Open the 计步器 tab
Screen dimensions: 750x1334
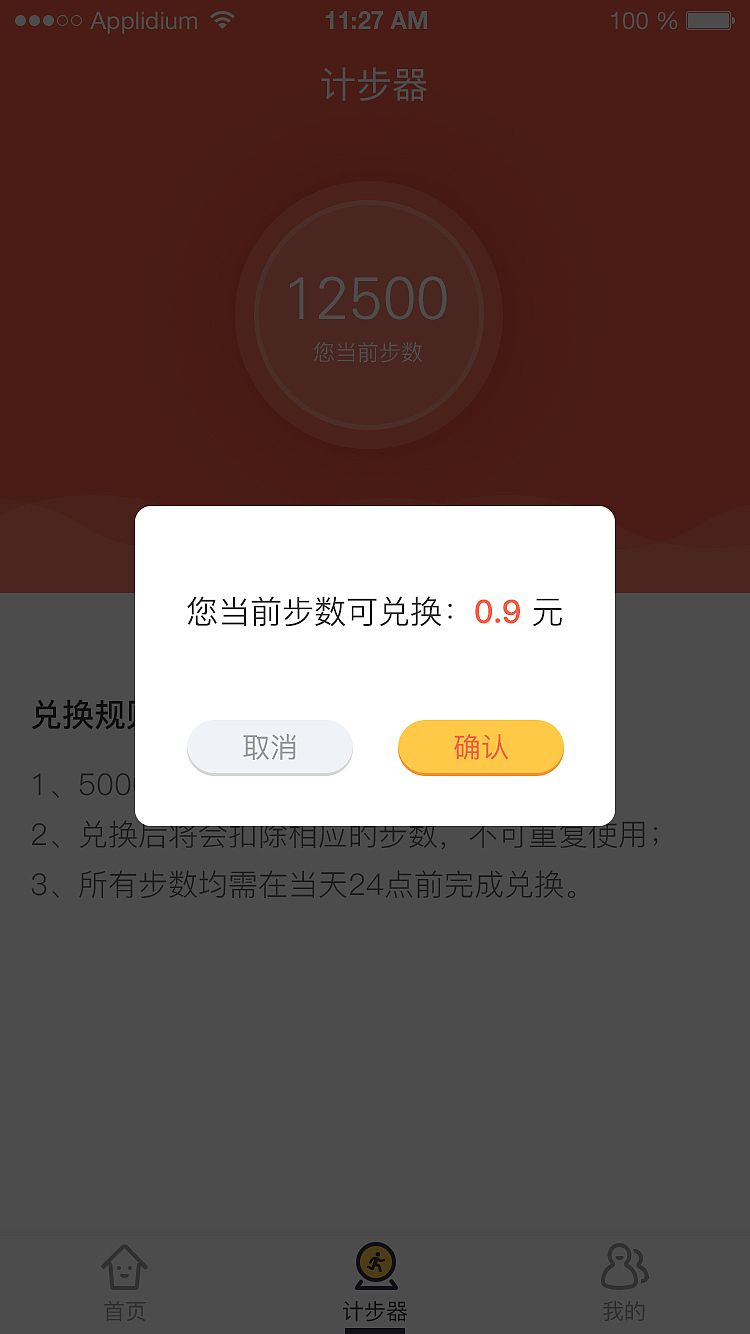click(375, 1283)
